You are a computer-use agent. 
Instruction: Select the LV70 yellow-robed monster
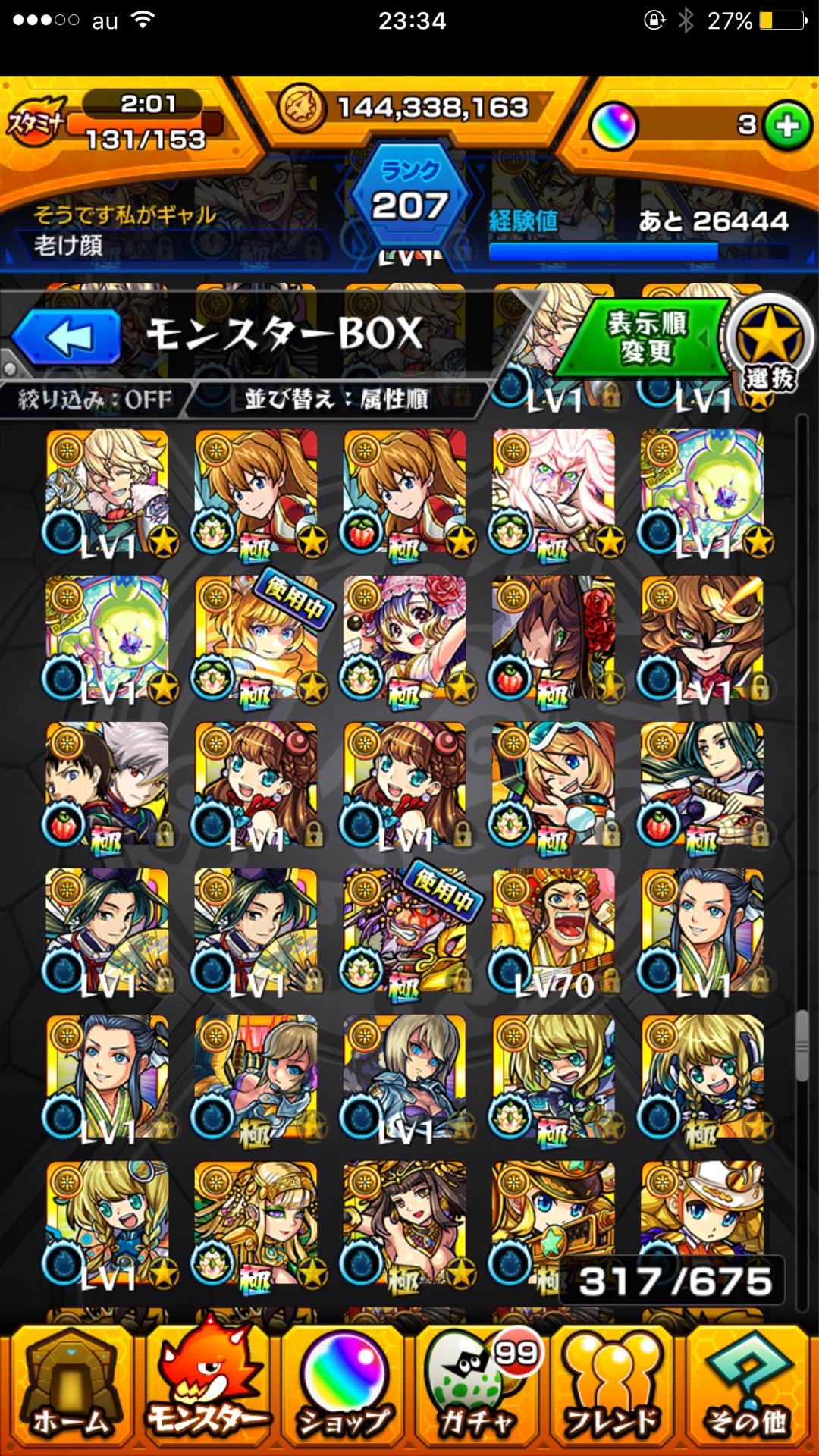pos(554,931)
